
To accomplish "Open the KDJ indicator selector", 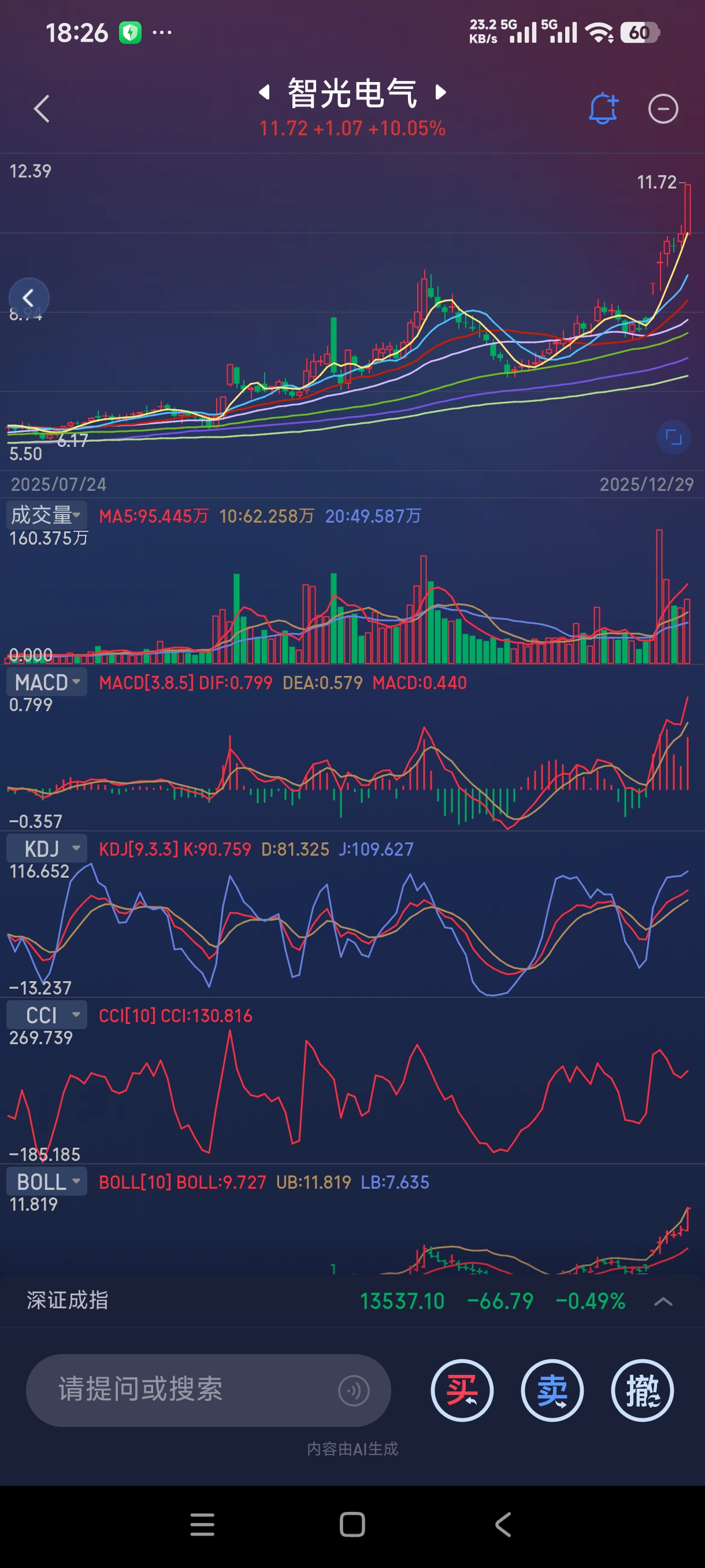I will pos(46,848).
